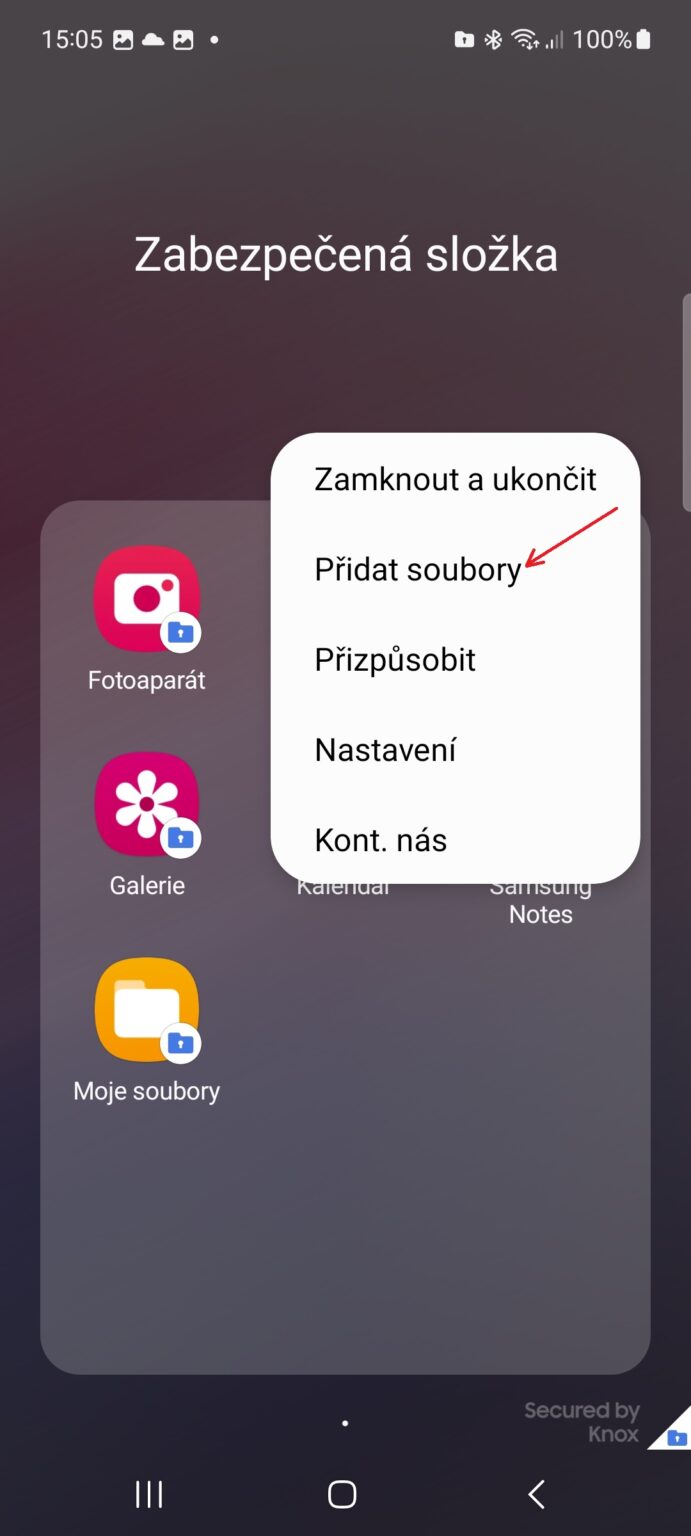Launch the Fotoaparát app
The image size is (691, 1536).
tap(147, 600)
